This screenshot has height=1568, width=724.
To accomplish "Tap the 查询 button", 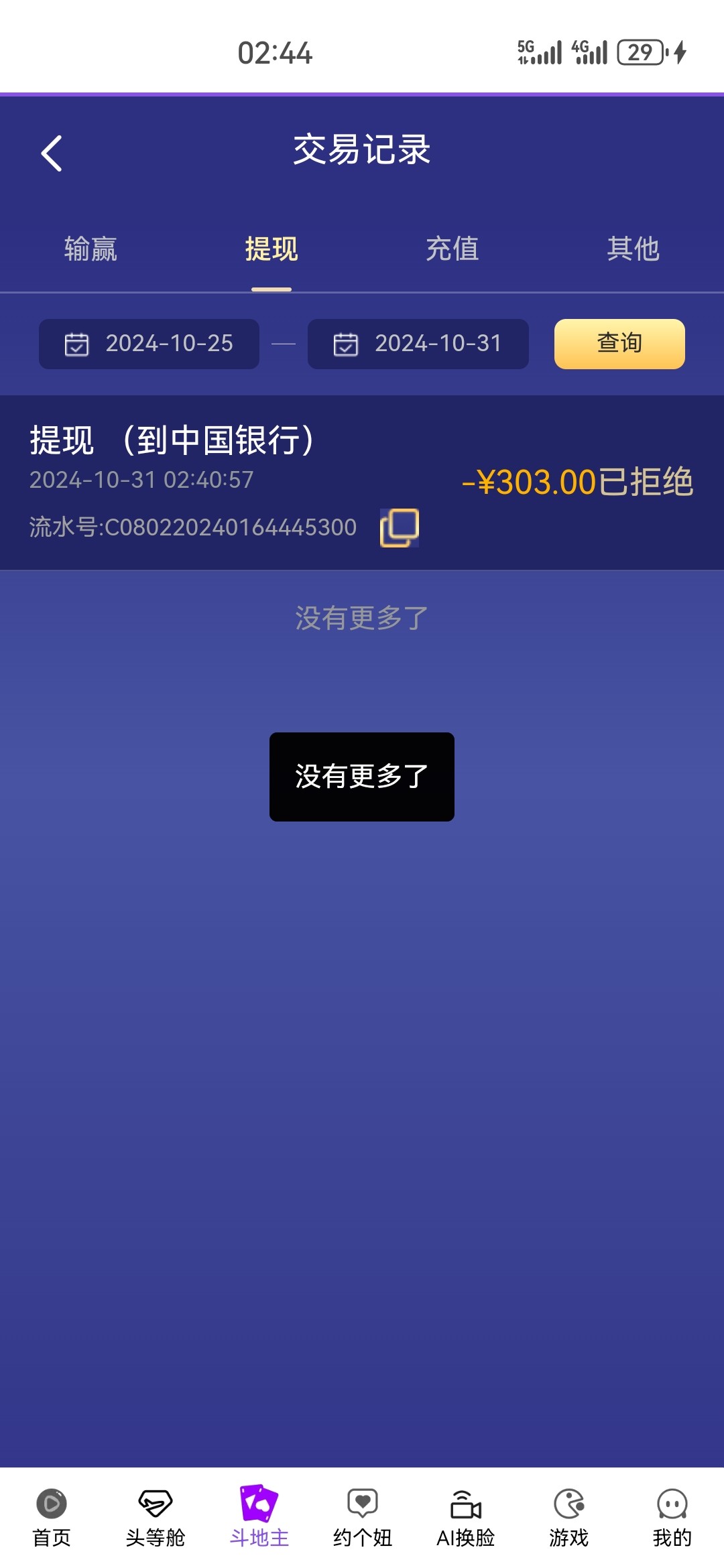I will 619,344.
